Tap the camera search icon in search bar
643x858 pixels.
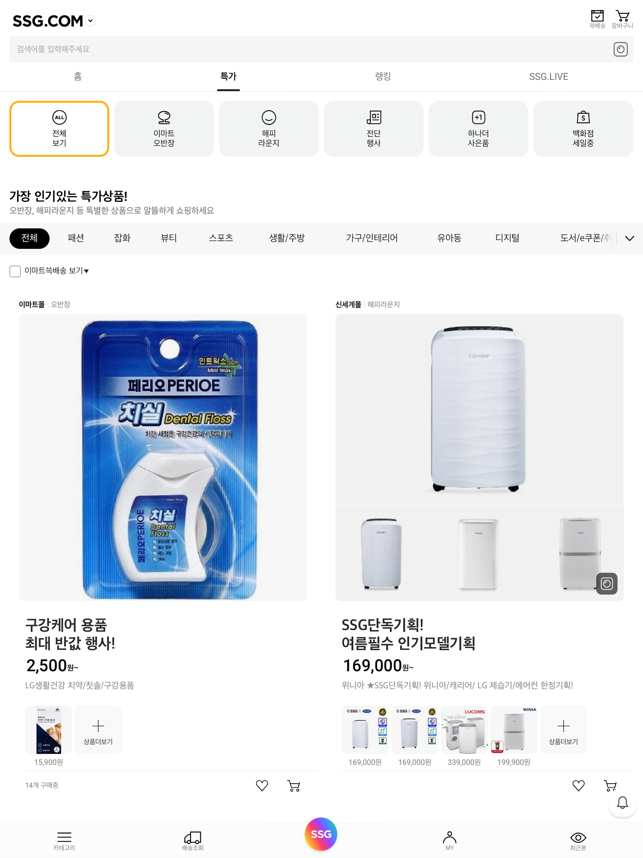[x=620, y=49]
